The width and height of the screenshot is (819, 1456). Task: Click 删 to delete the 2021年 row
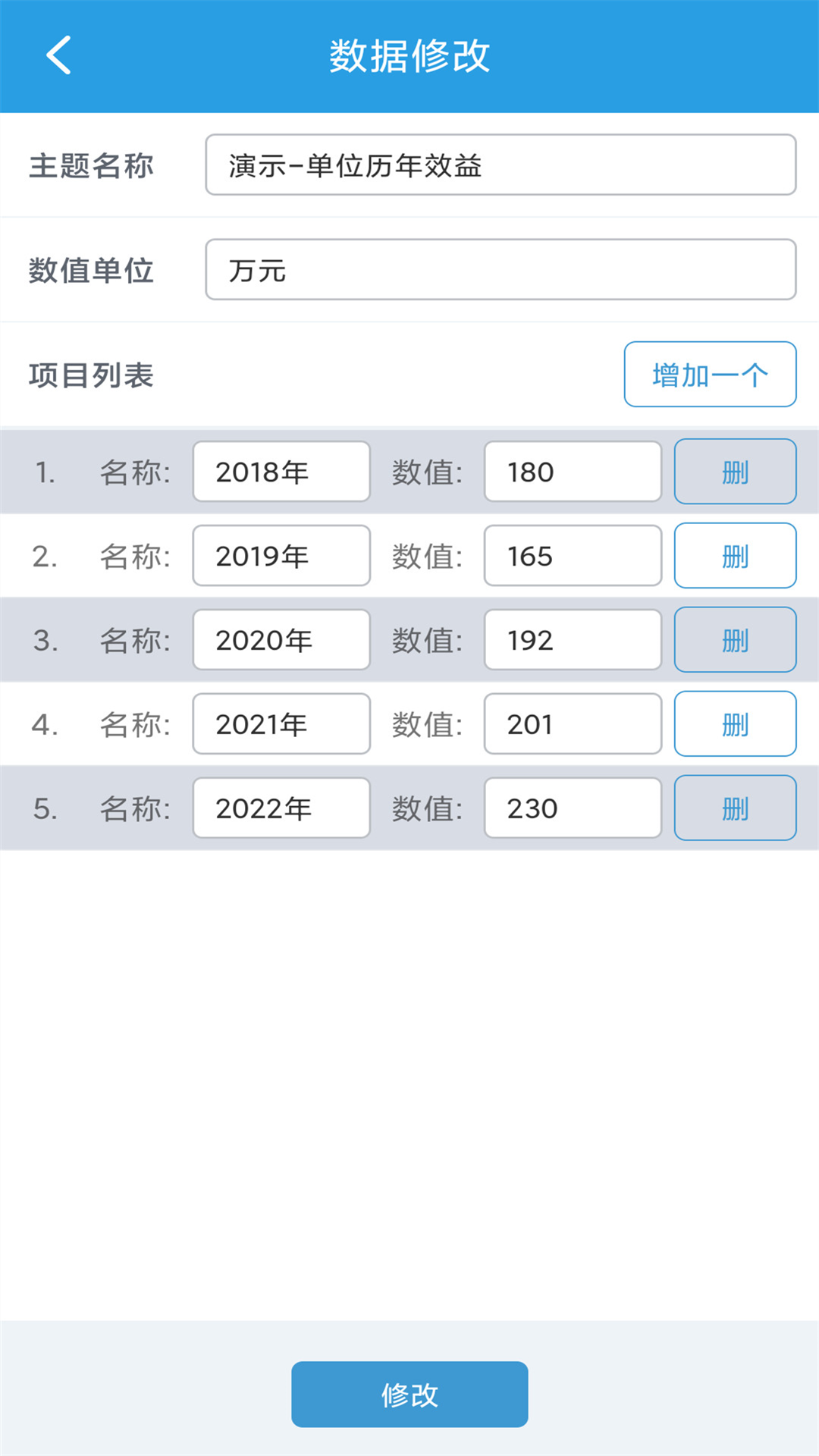point(734,723)
